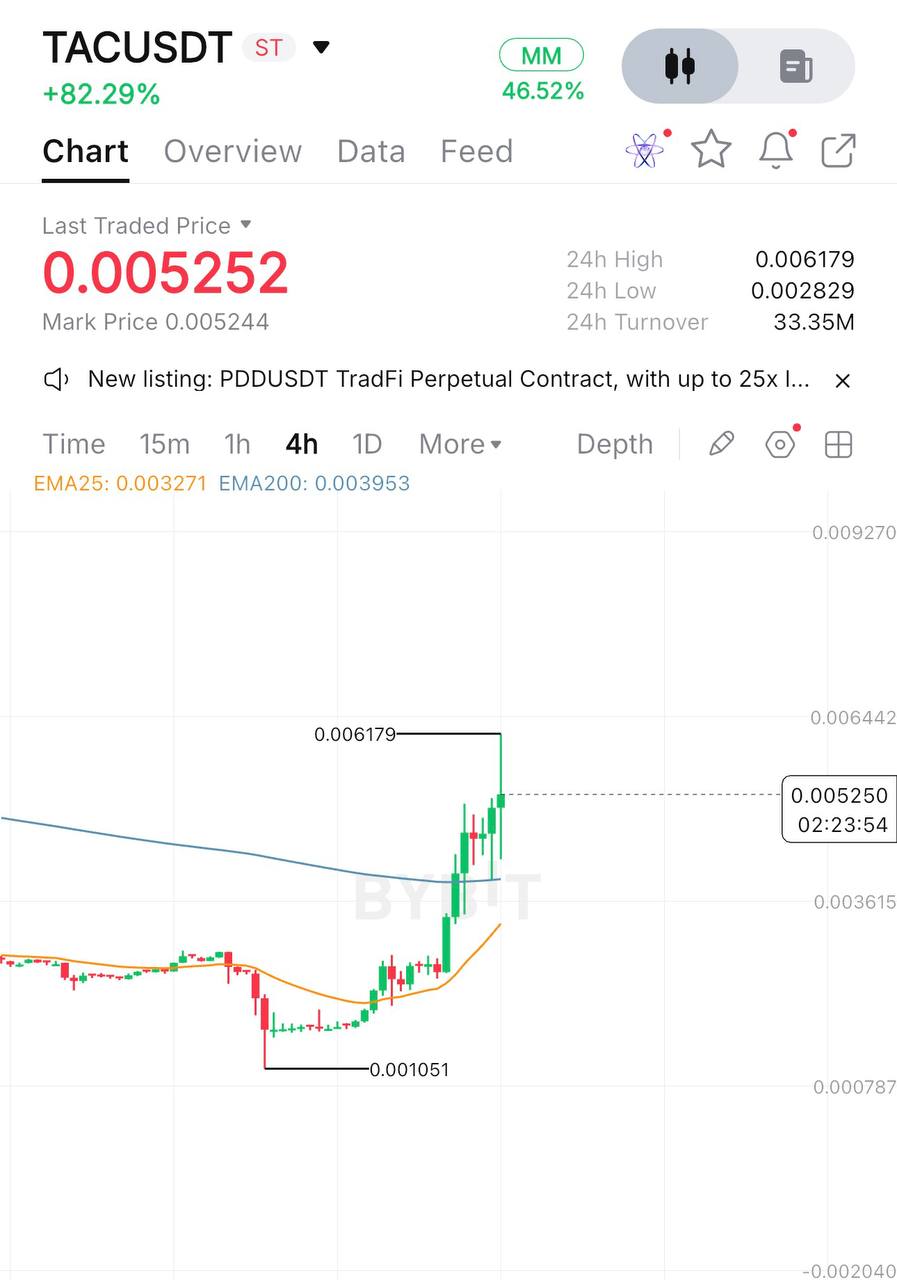Add TACUSDT to favorites with star
Screen dimensions: 897x1280
tap(711, 150)
